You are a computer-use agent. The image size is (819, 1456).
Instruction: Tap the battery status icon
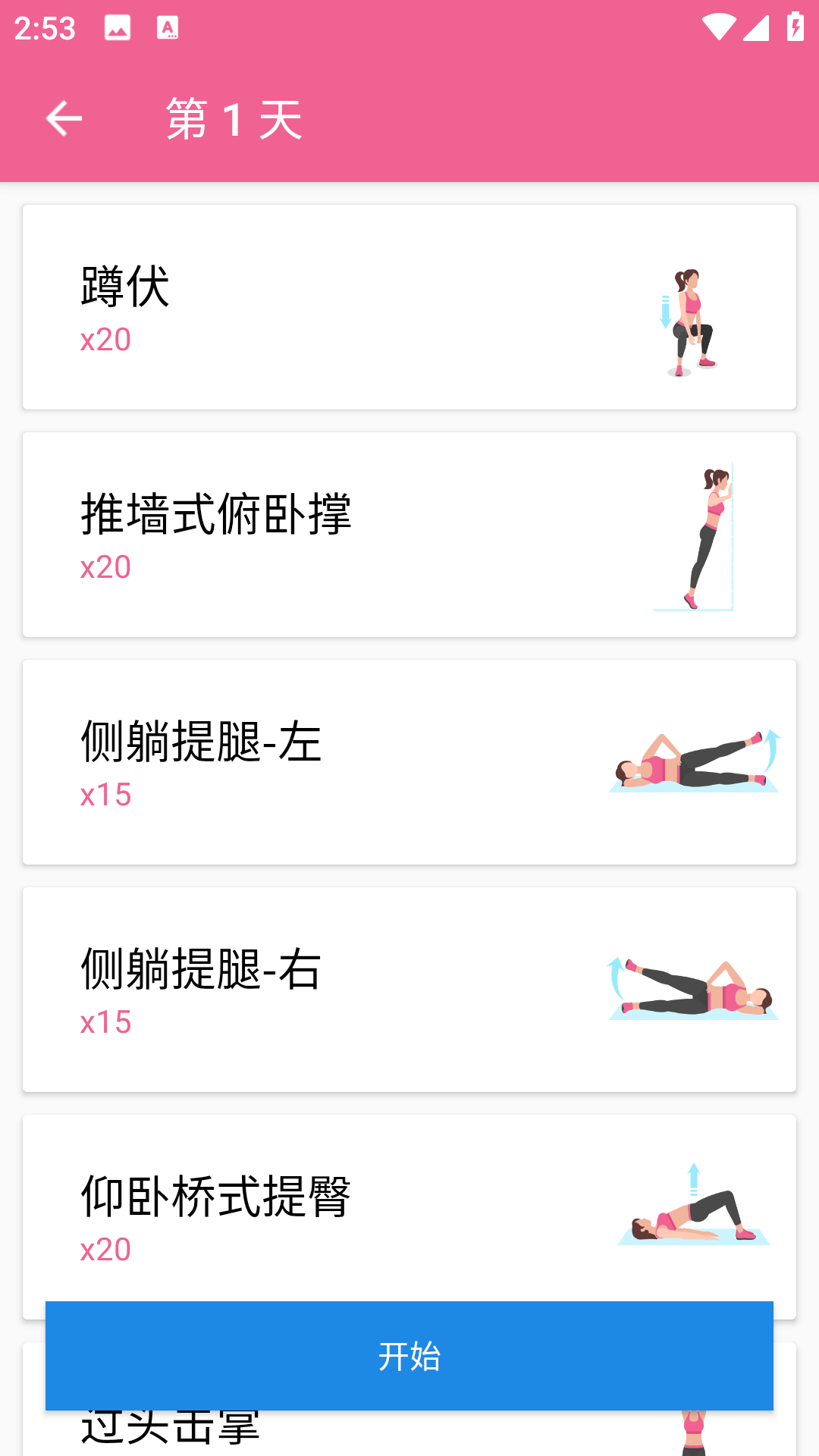pyautogui.click(x=795, y=25)
